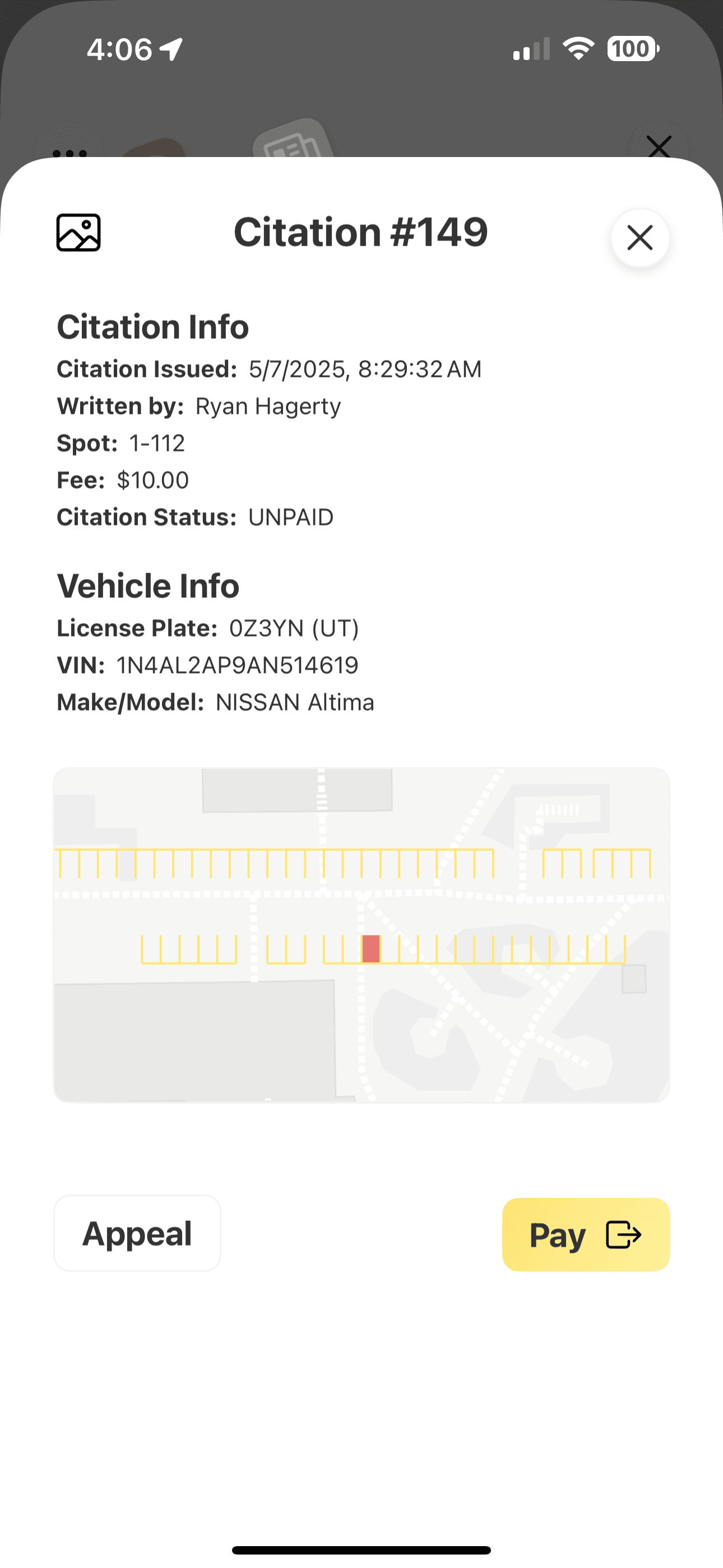Pay the $10.00 citation fee

coord(586,1235)
